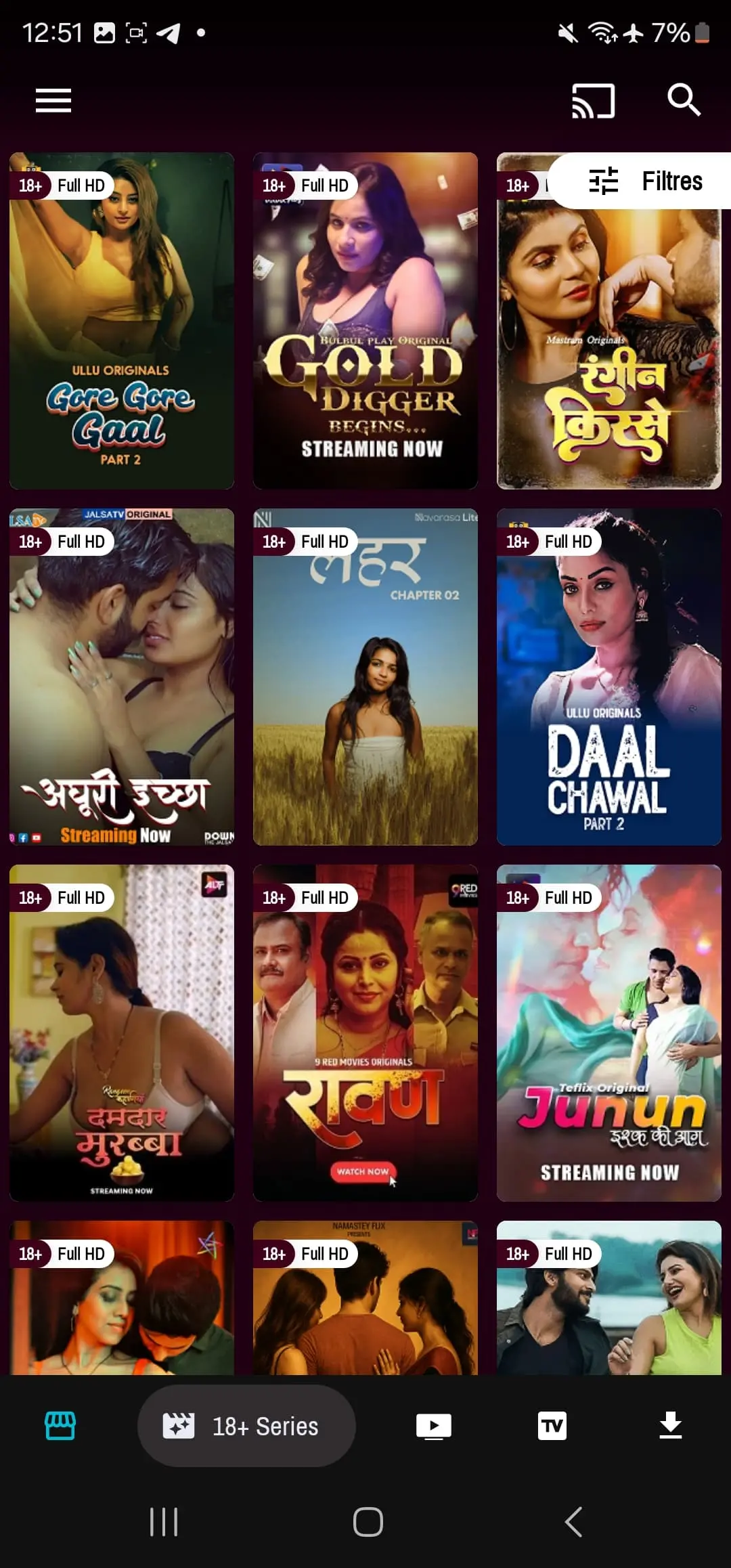The width and height of the screenshot is (731, 1568).
Task: Switch to the TV tab
Action: point(552,1426)
